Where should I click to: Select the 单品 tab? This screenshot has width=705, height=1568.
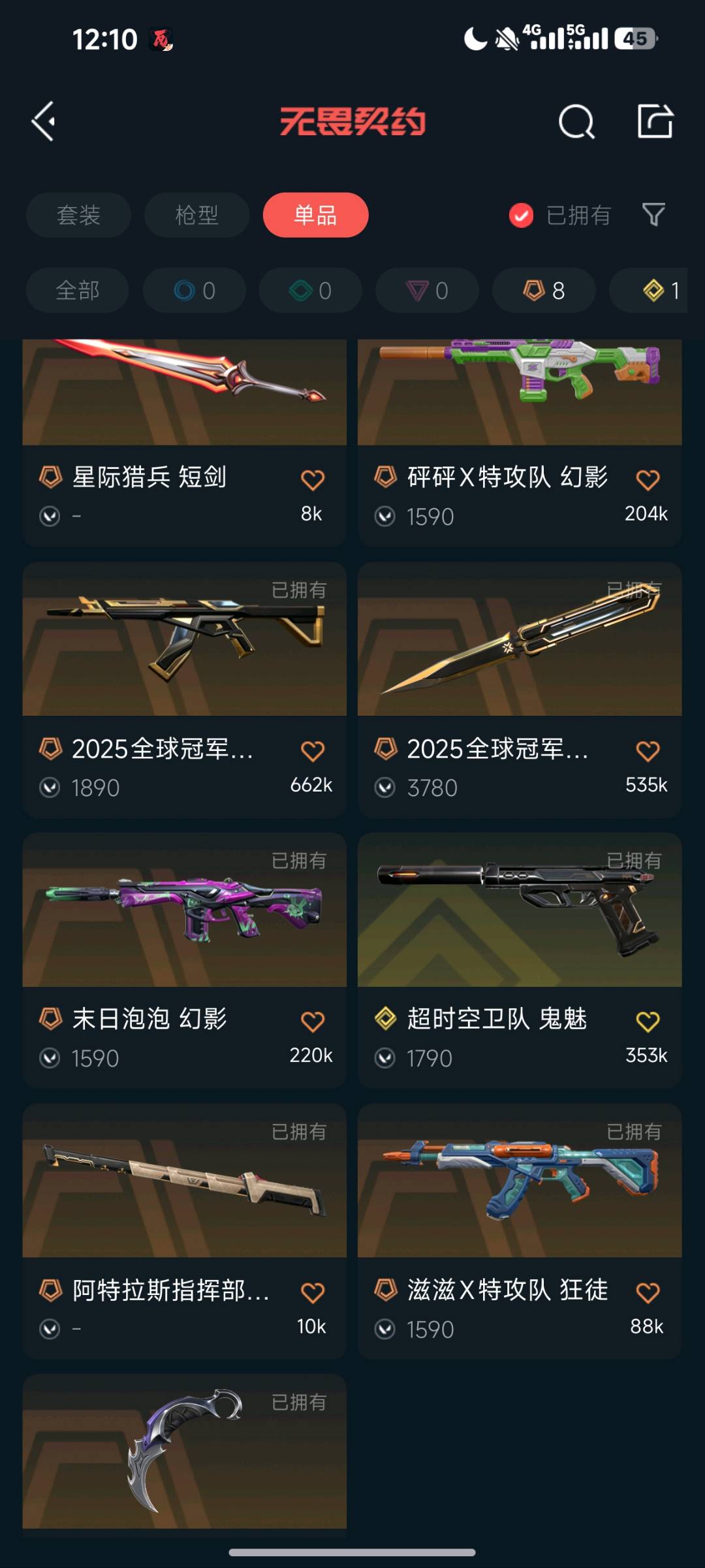pyautogui.click(x=315, y=215)
